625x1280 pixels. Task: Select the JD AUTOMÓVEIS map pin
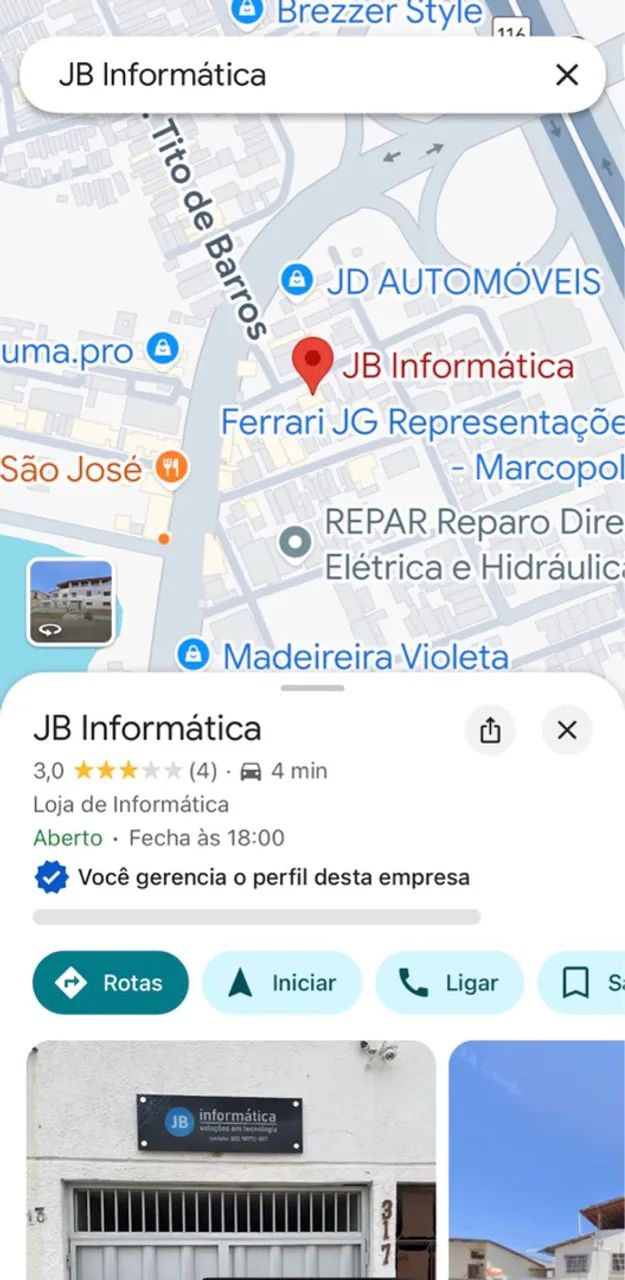(296, 280)
